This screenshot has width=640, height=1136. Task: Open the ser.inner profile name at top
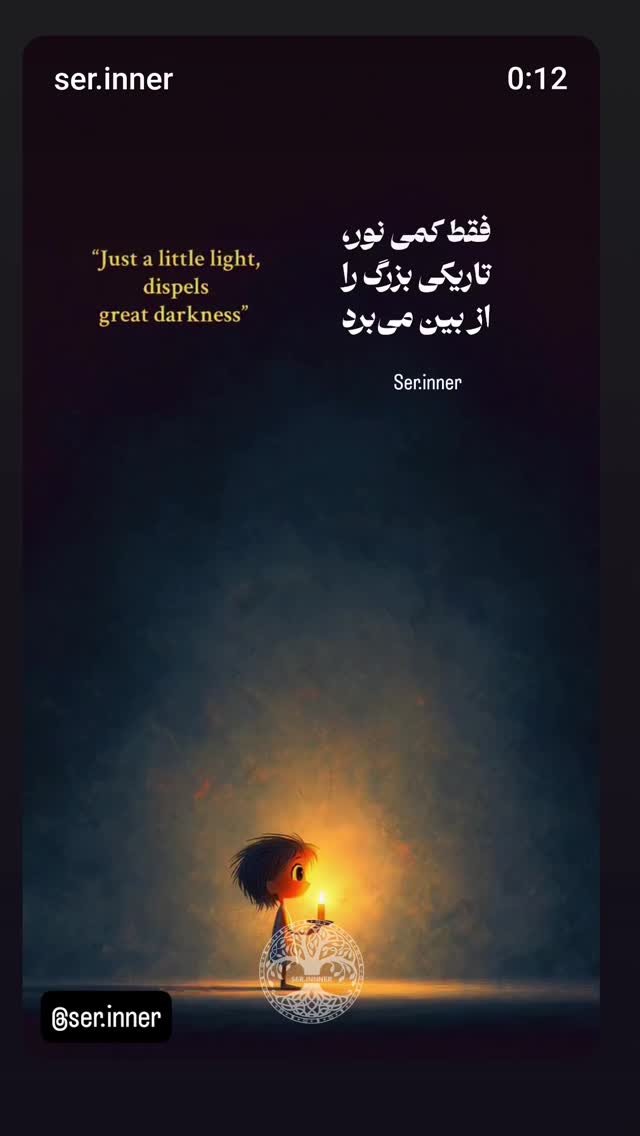[114, 79]
